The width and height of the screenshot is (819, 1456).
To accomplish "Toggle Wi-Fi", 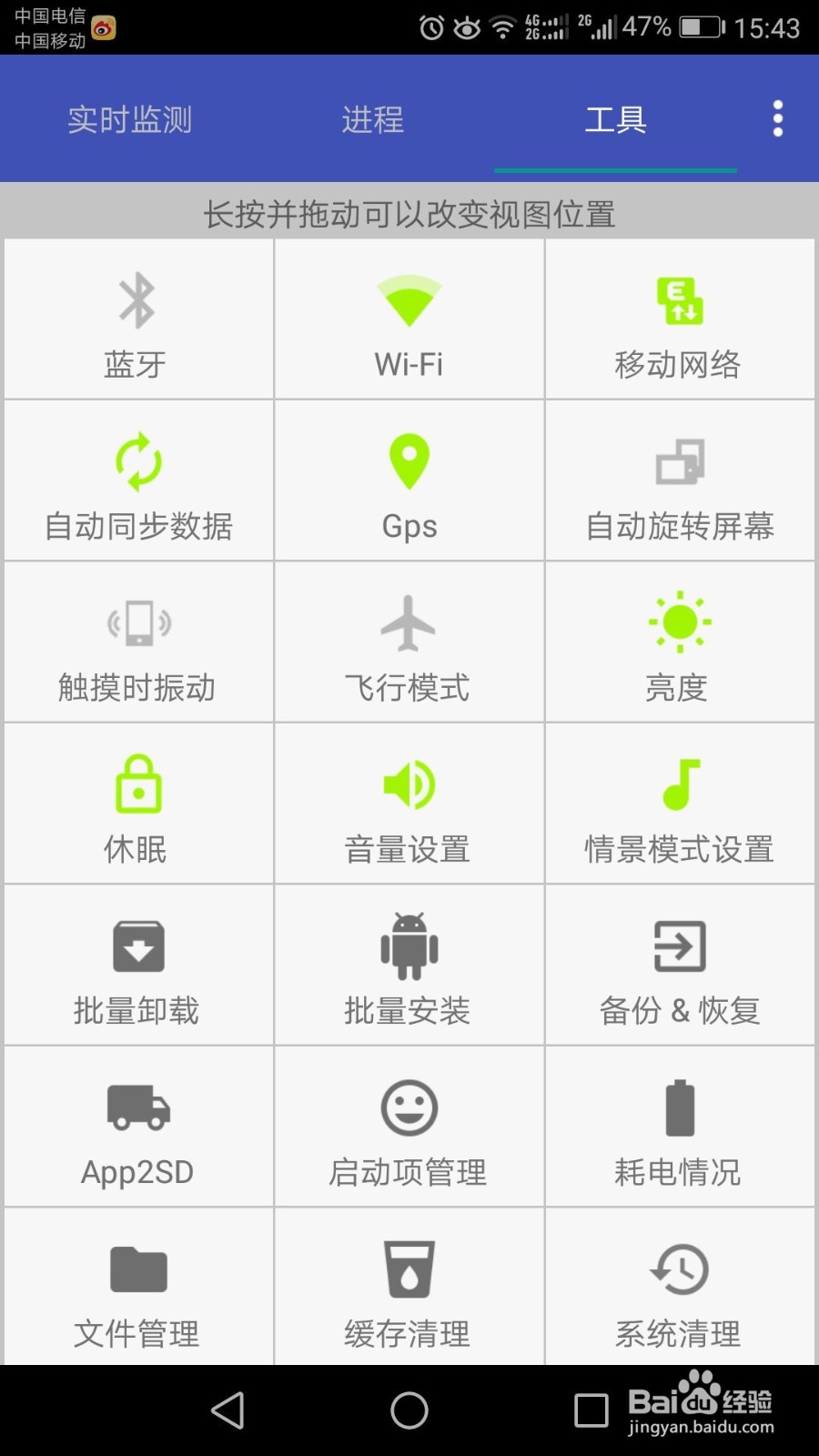I will click(x=409, y=319).
